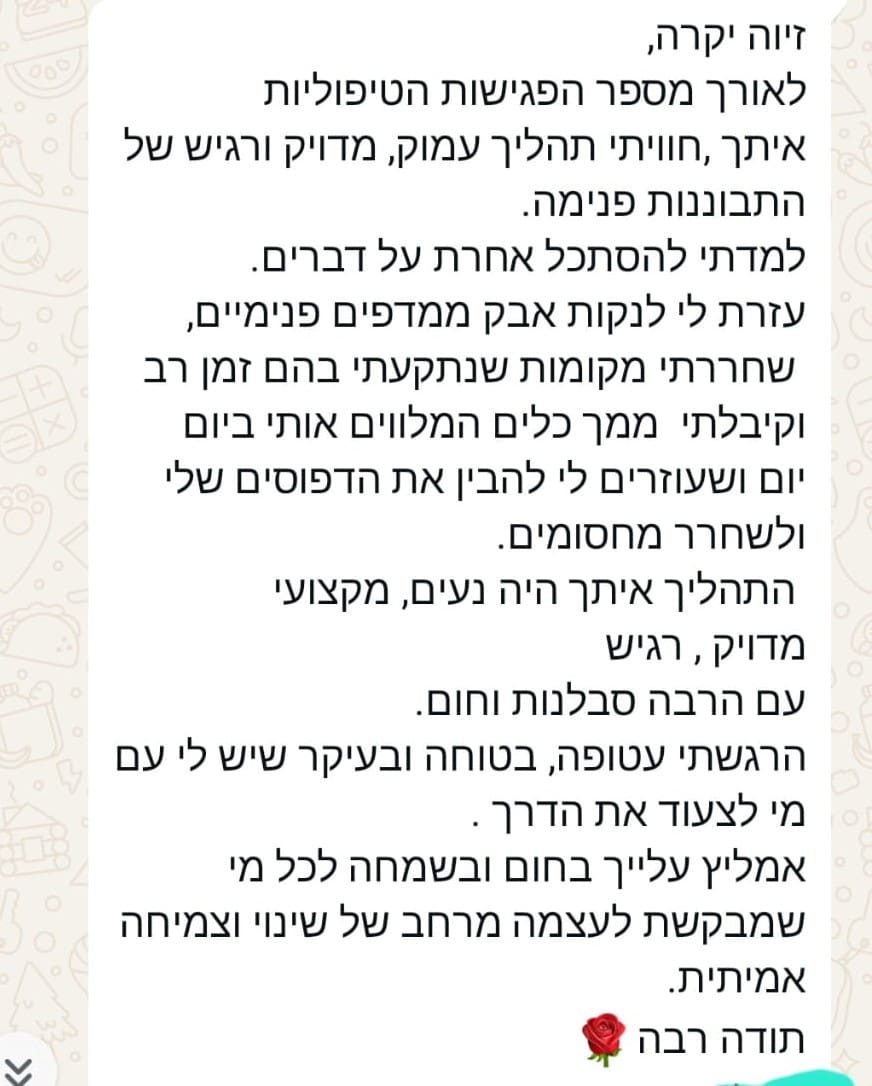Jump to latest messages with double-chevron button
The height and width of the screenshot is (1086, 872).
[x=19, y=1067]
